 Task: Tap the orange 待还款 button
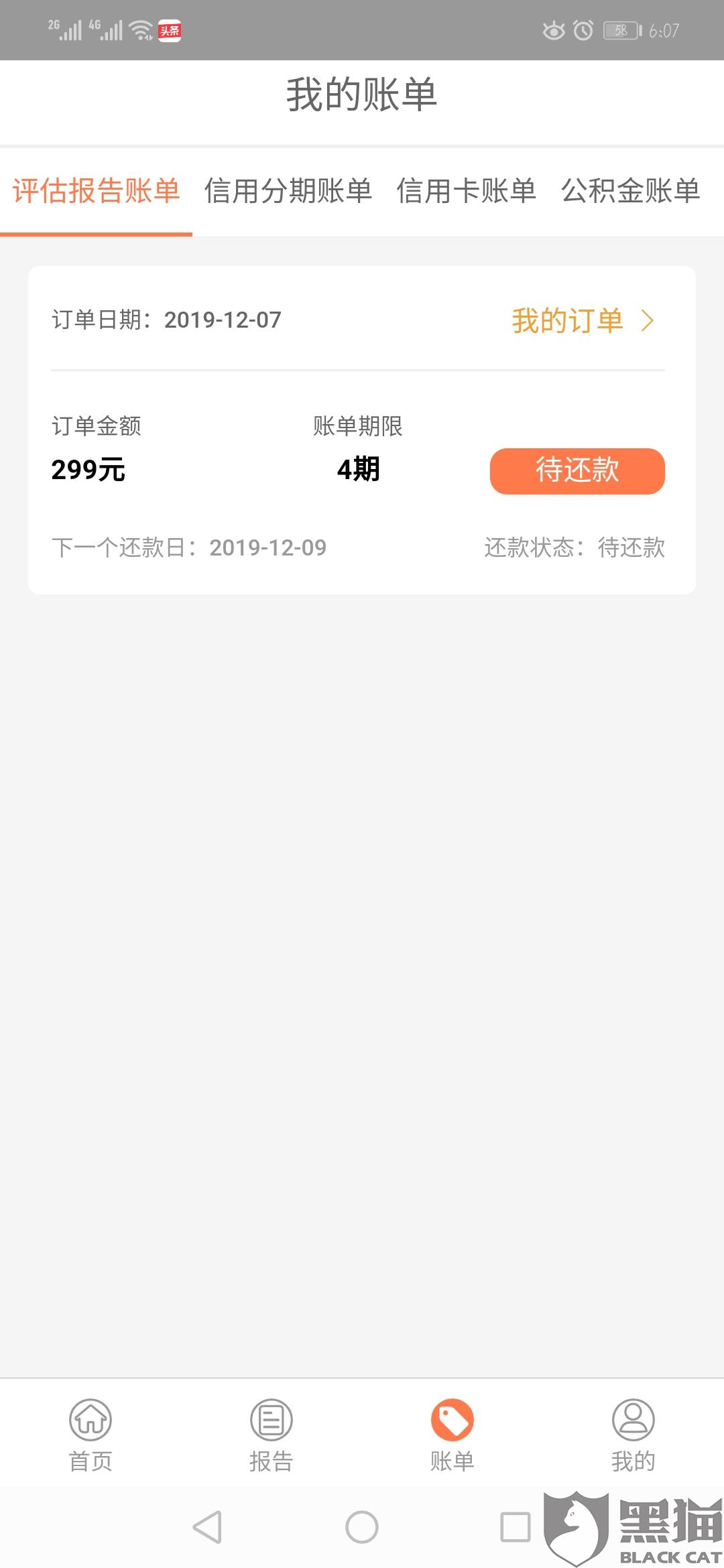point(577,471)
